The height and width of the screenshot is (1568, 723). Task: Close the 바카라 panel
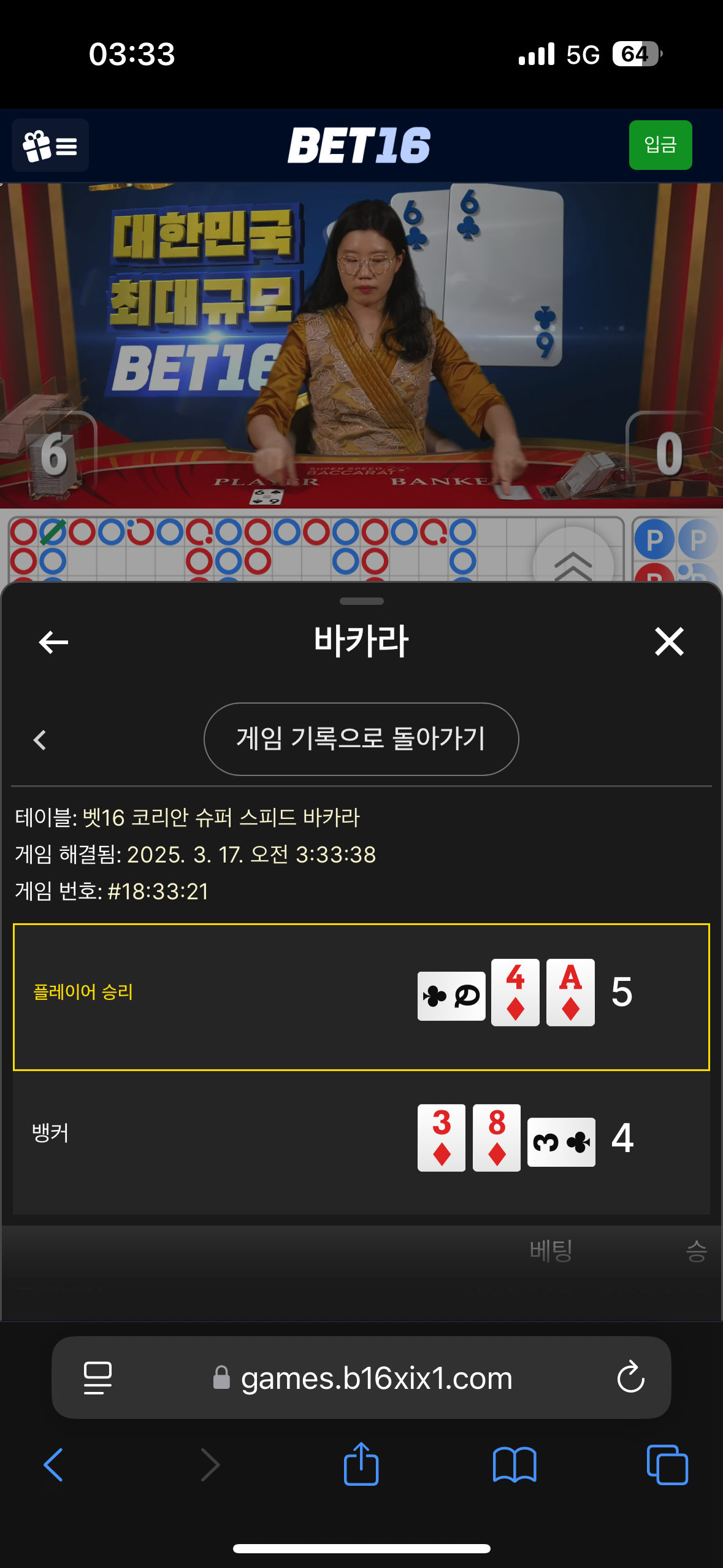pos(668,642)
